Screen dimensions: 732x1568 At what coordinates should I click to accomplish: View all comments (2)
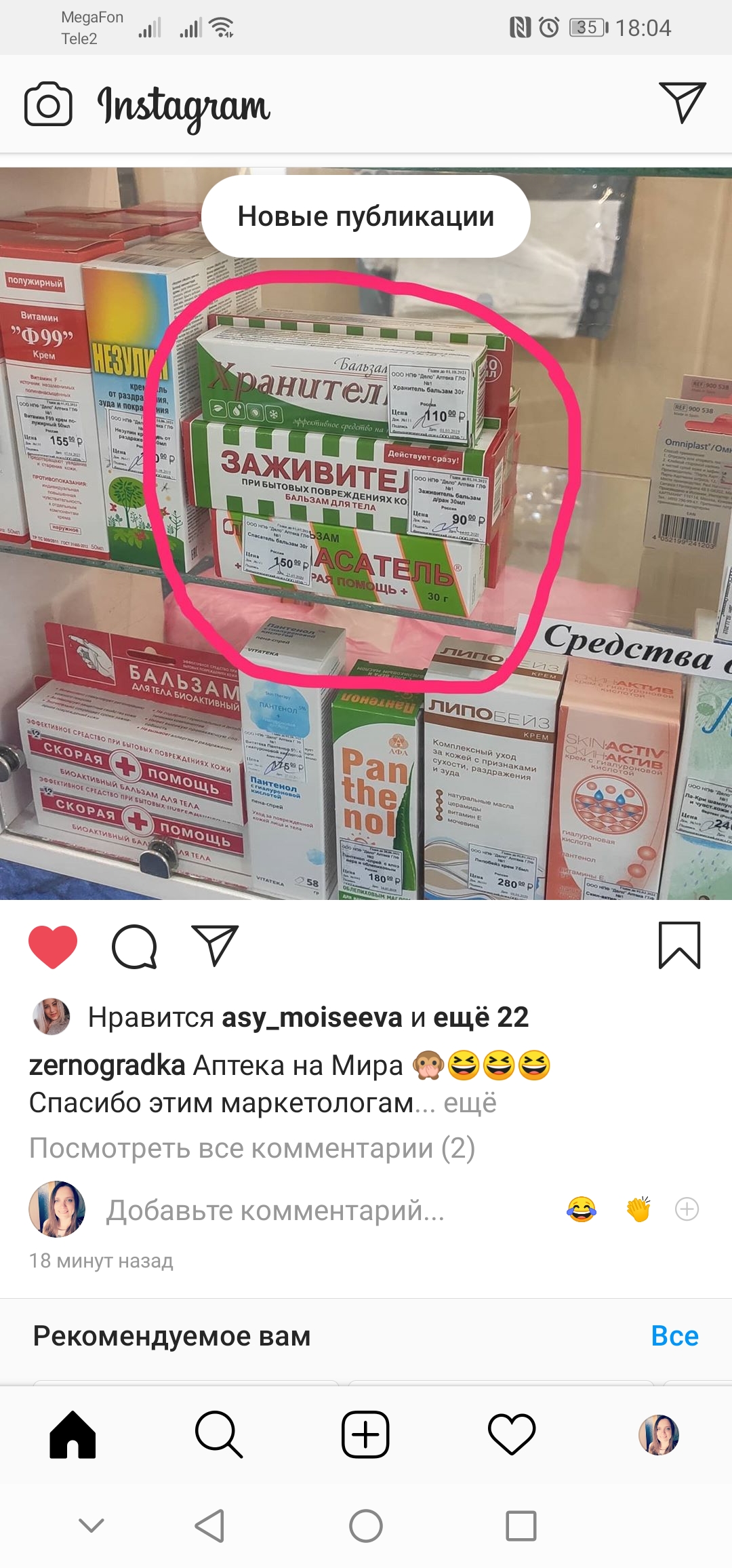(252, 1148)
